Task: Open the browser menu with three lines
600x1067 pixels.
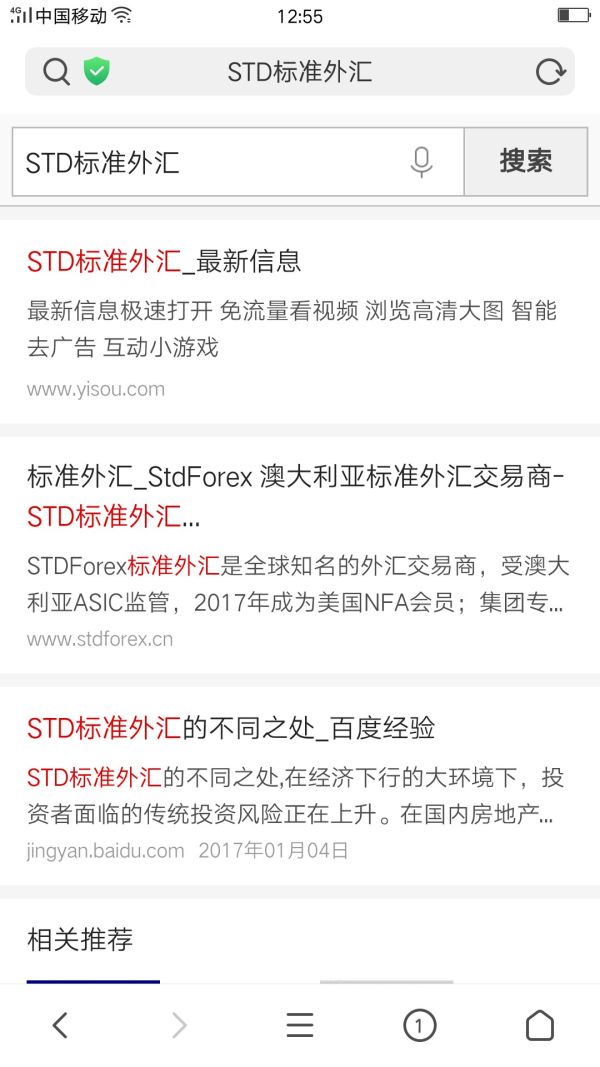Action: coord(300,1025)
